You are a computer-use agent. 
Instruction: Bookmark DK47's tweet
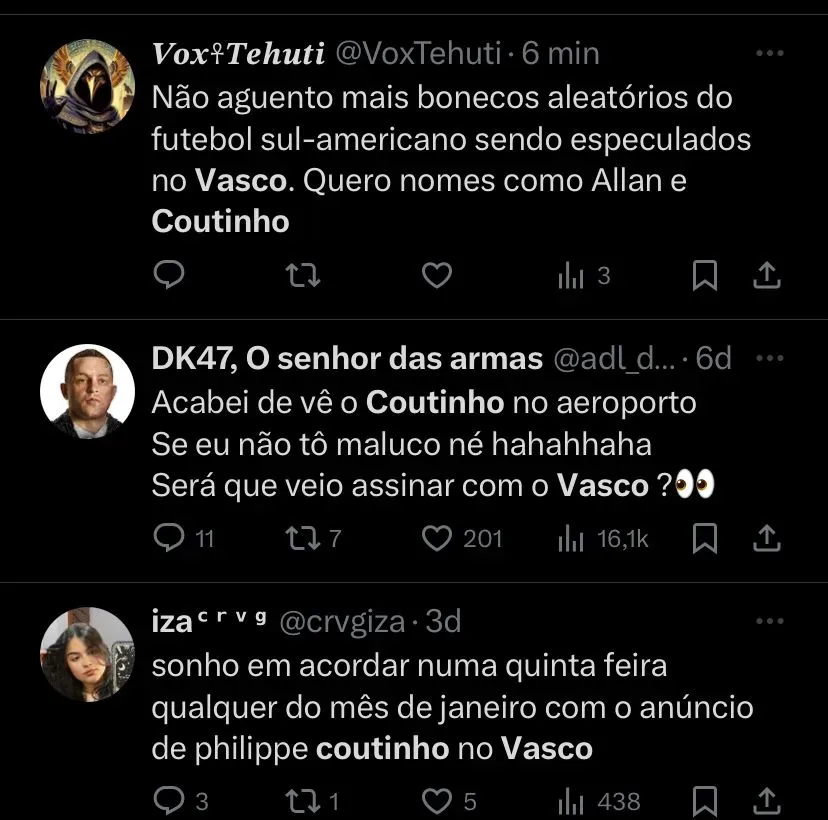[x=705, y=539]
